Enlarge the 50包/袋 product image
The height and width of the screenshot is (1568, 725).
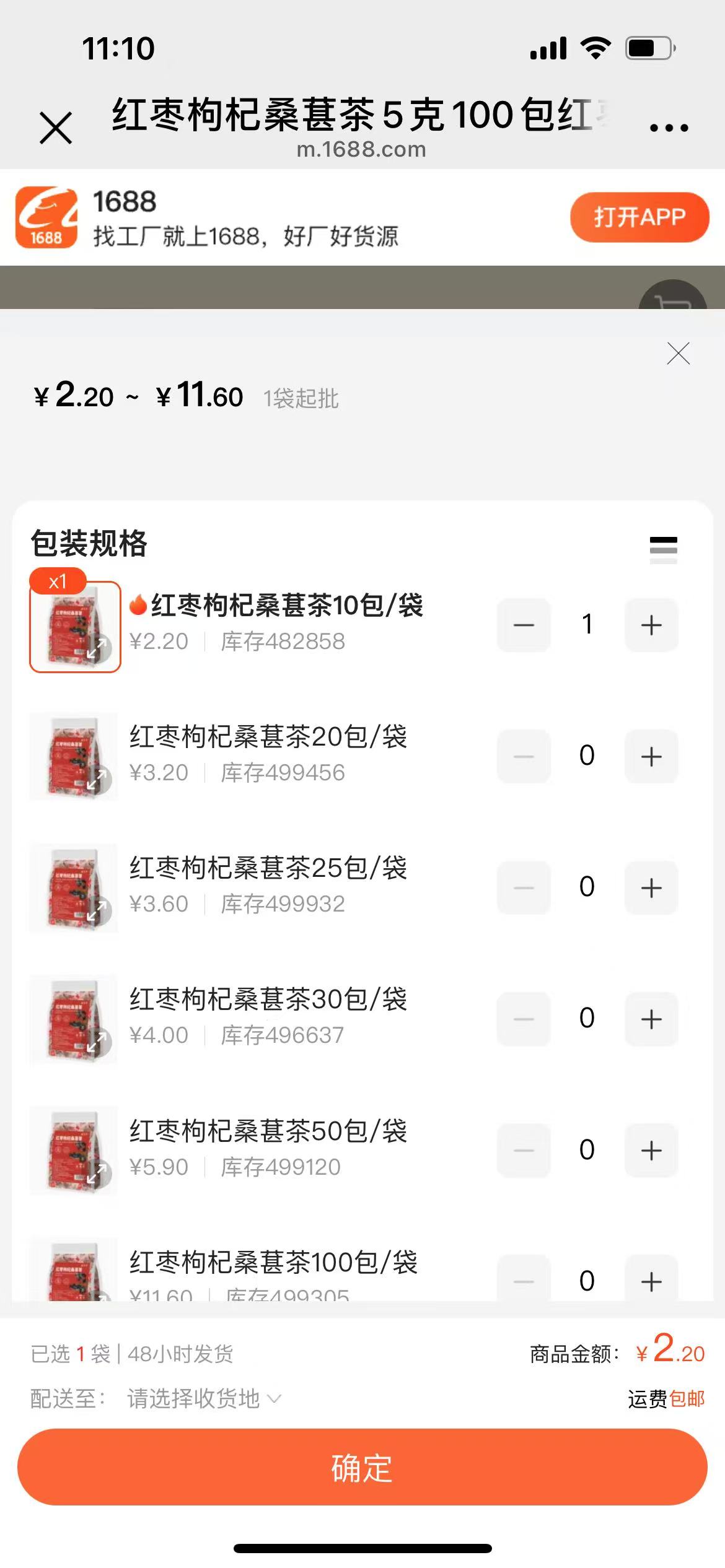tap(95, 1174)
